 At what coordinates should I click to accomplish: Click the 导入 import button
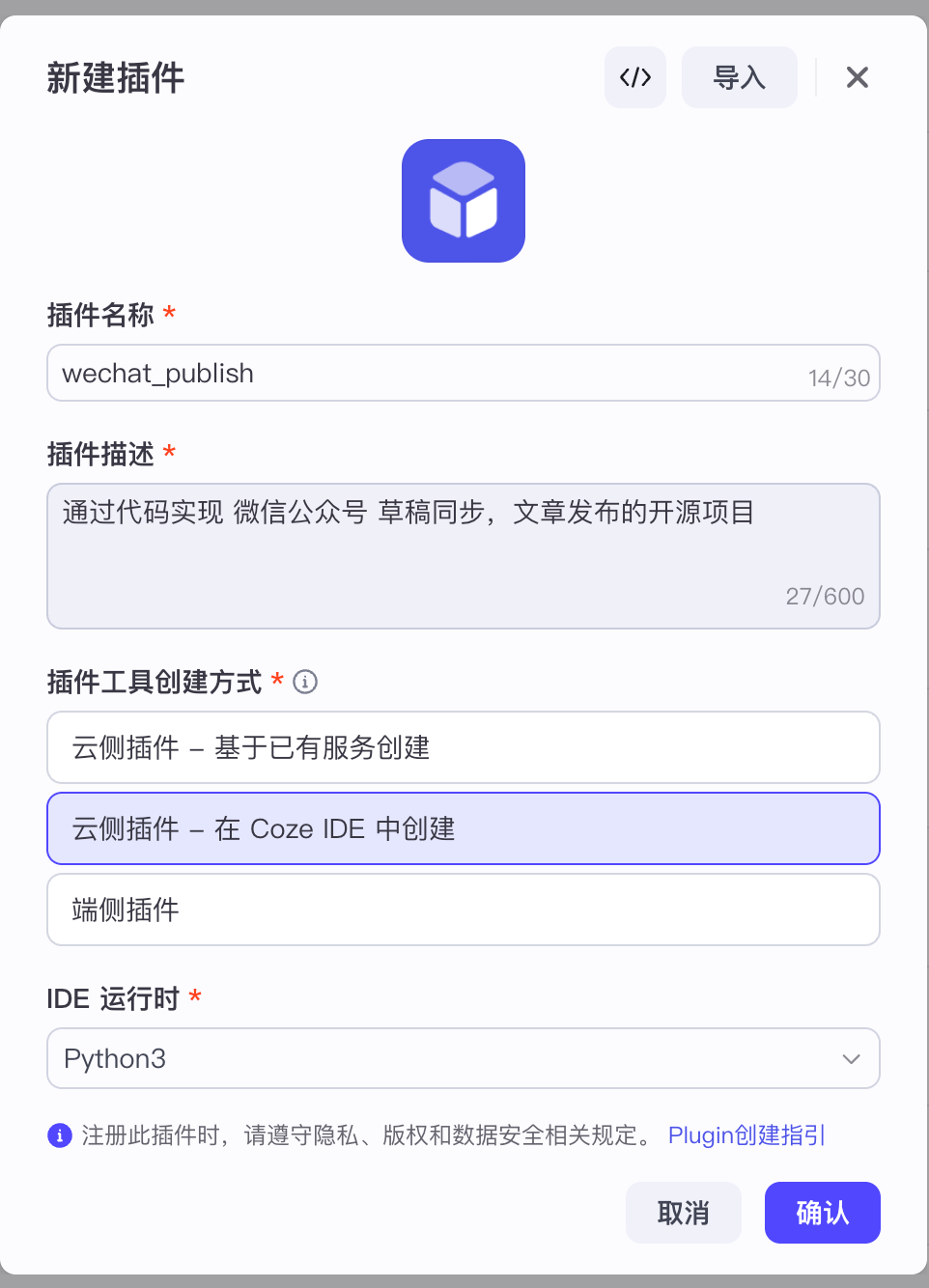point(739,77)
